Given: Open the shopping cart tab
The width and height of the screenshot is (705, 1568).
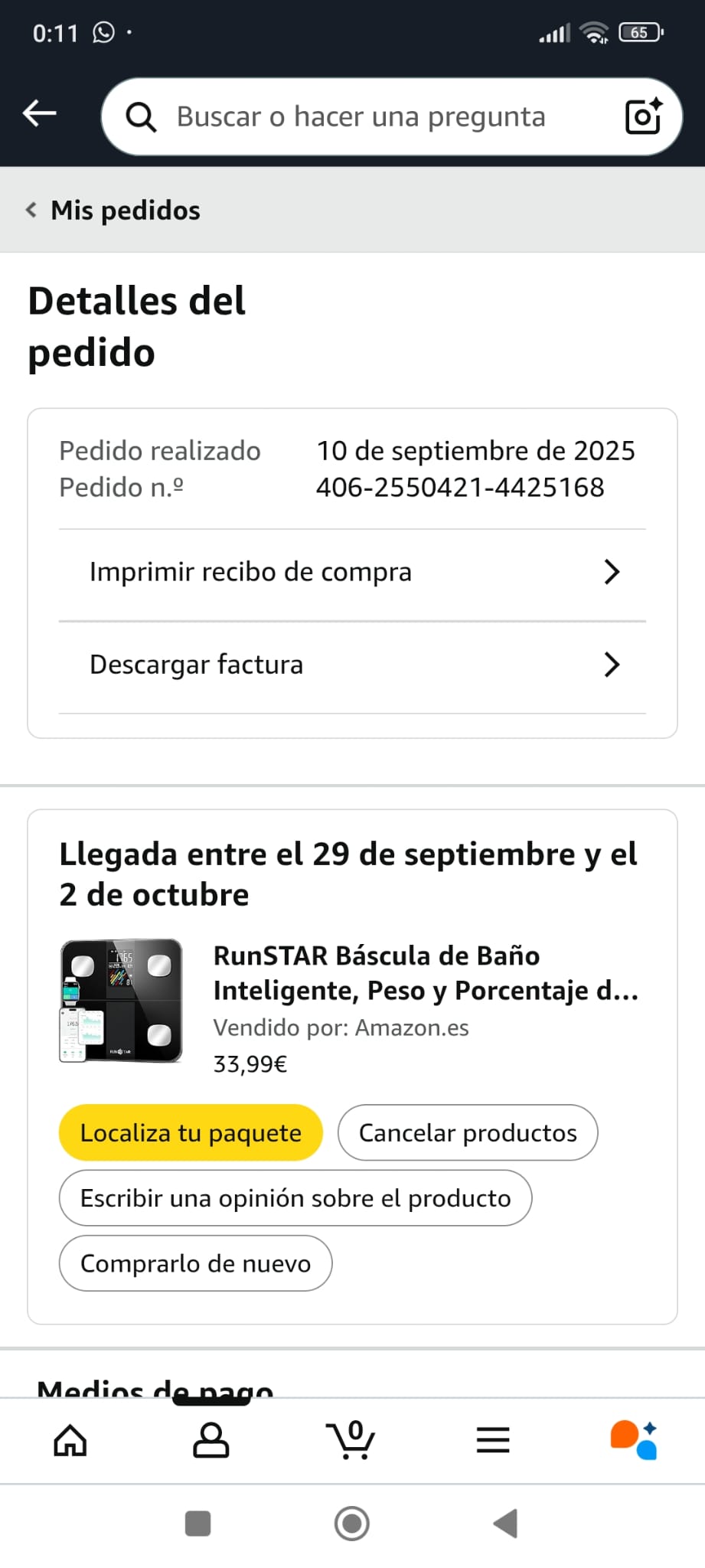Looking at the screenshot, I should 351,1441.
